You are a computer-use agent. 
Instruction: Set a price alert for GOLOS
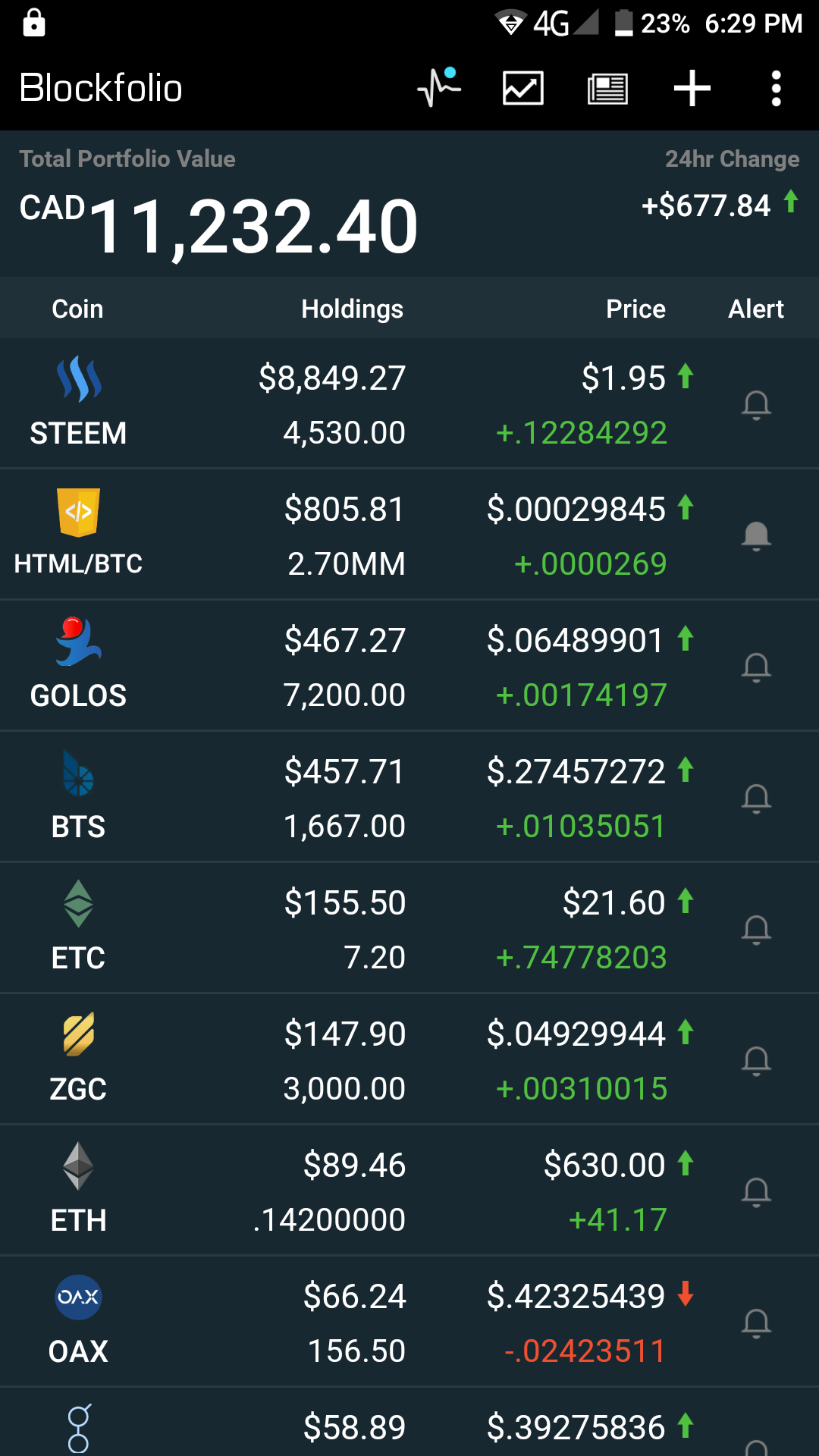pyautogui.click(x=756, y=667)
